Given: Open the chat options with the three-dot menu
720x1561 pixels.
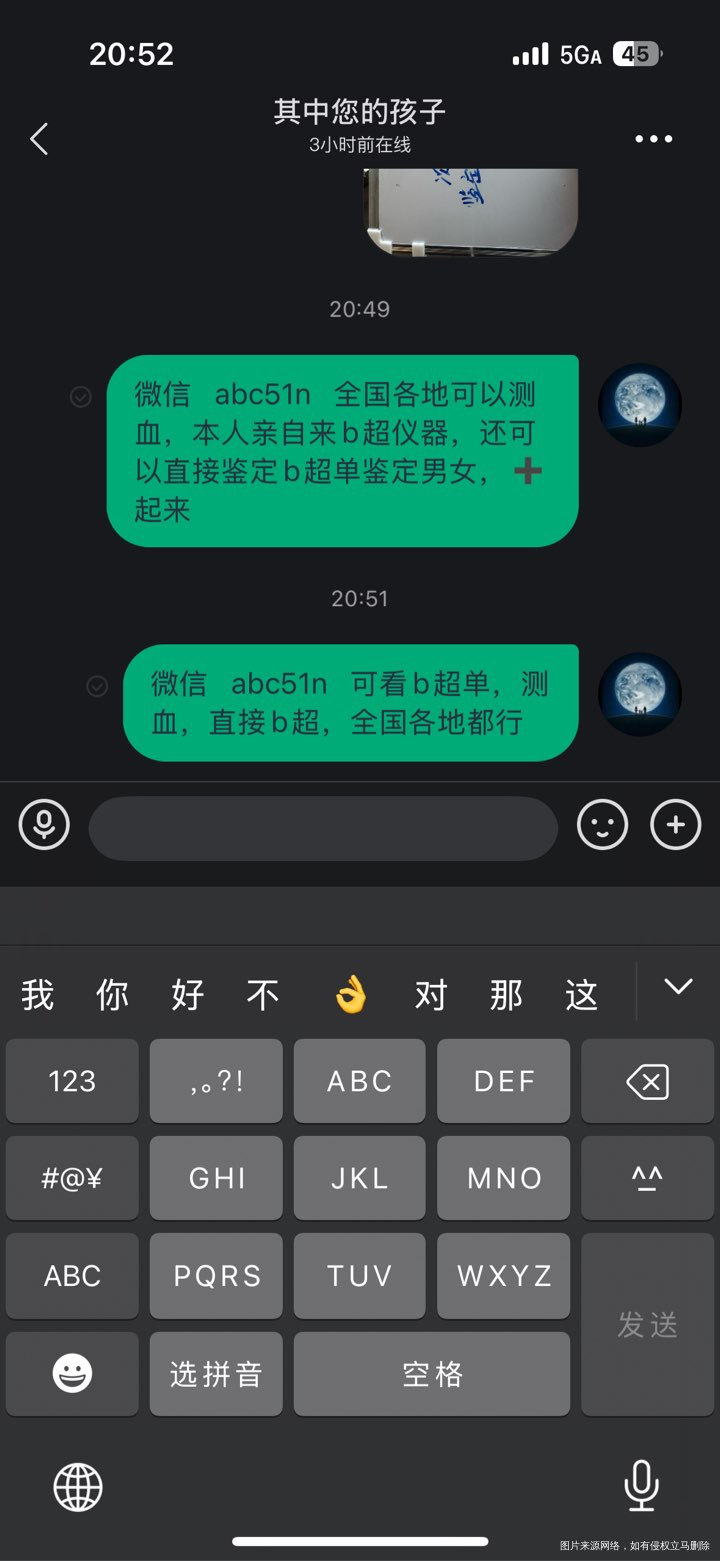Looking at the screenshot, I should point(654,138).
